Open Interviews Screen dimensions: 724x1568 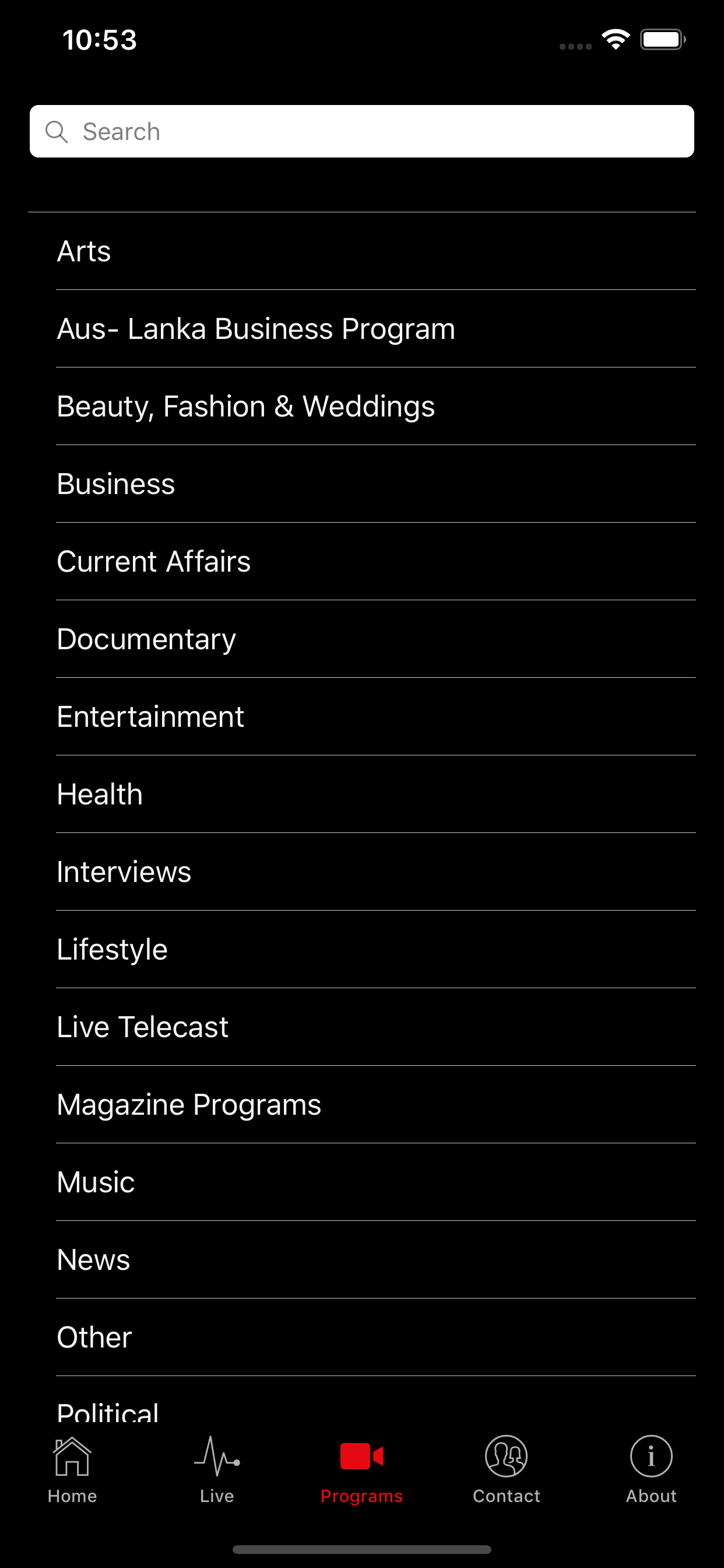362,871
